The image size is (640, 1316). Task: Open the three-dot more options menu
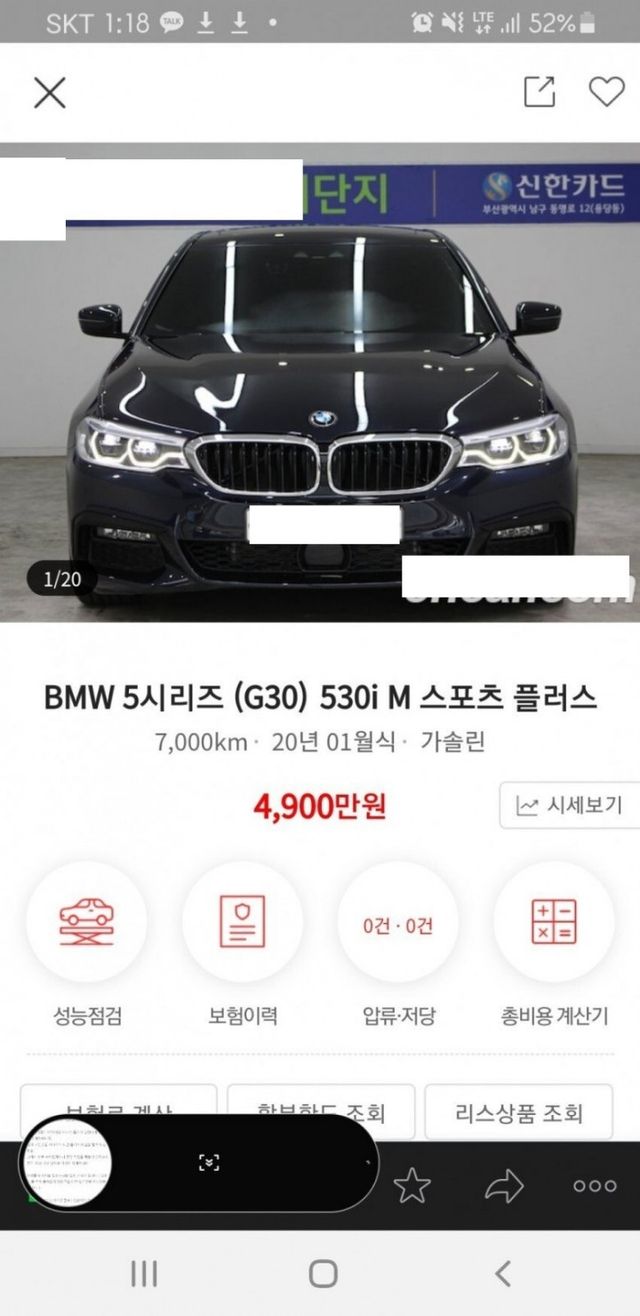coord(594,1186)
